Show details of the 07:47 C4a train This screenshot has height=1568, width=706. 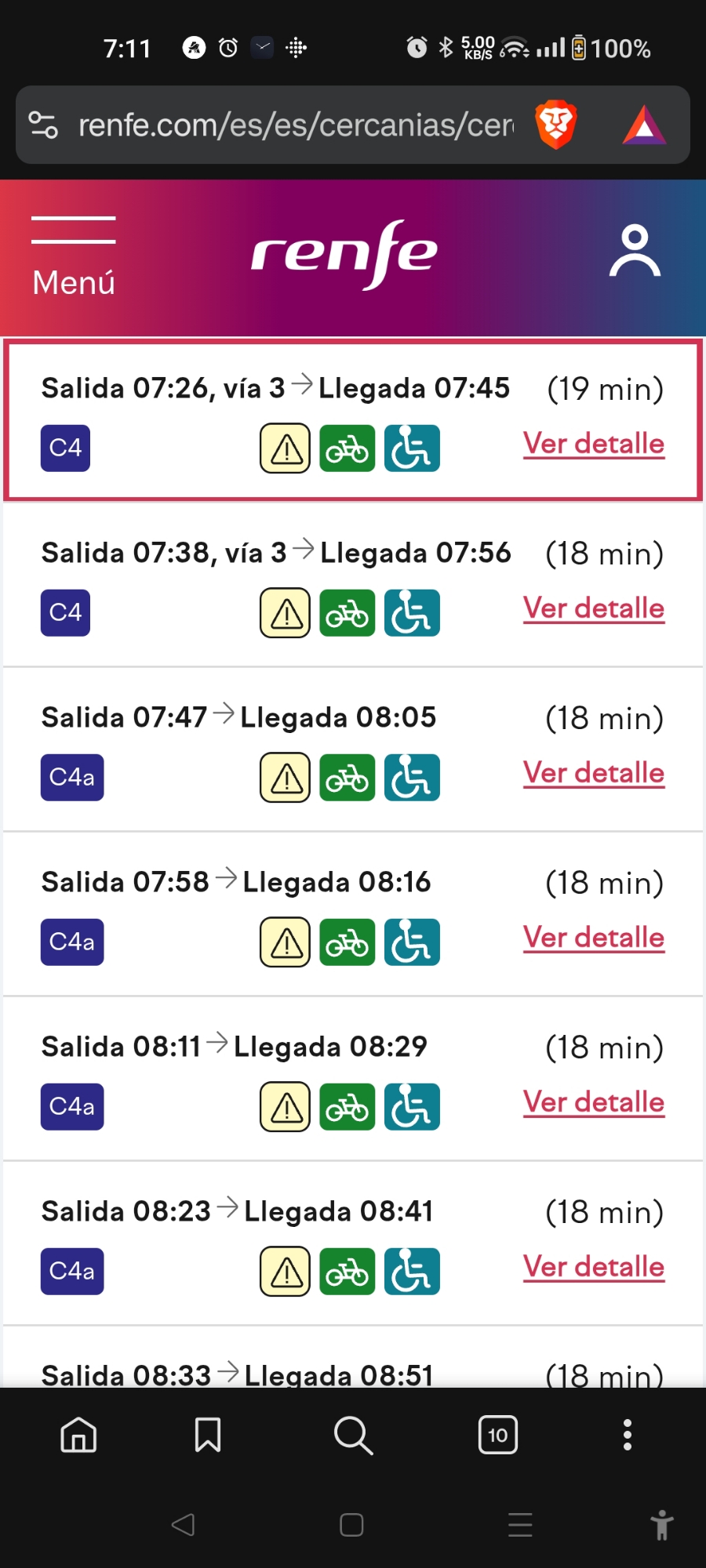594,773
